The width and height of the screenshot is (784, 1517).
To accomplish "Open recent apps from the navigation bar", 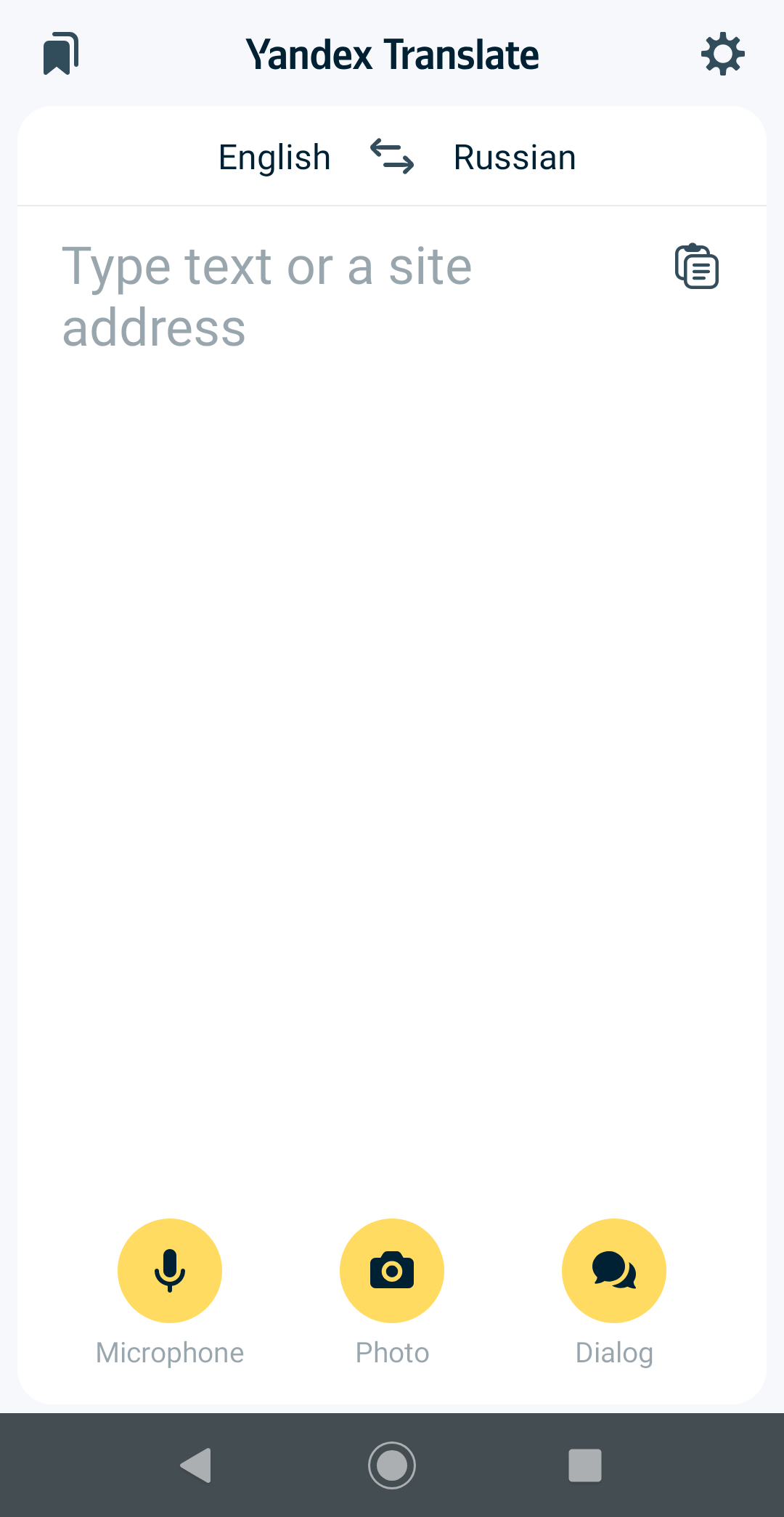I will coord(585,1465).
